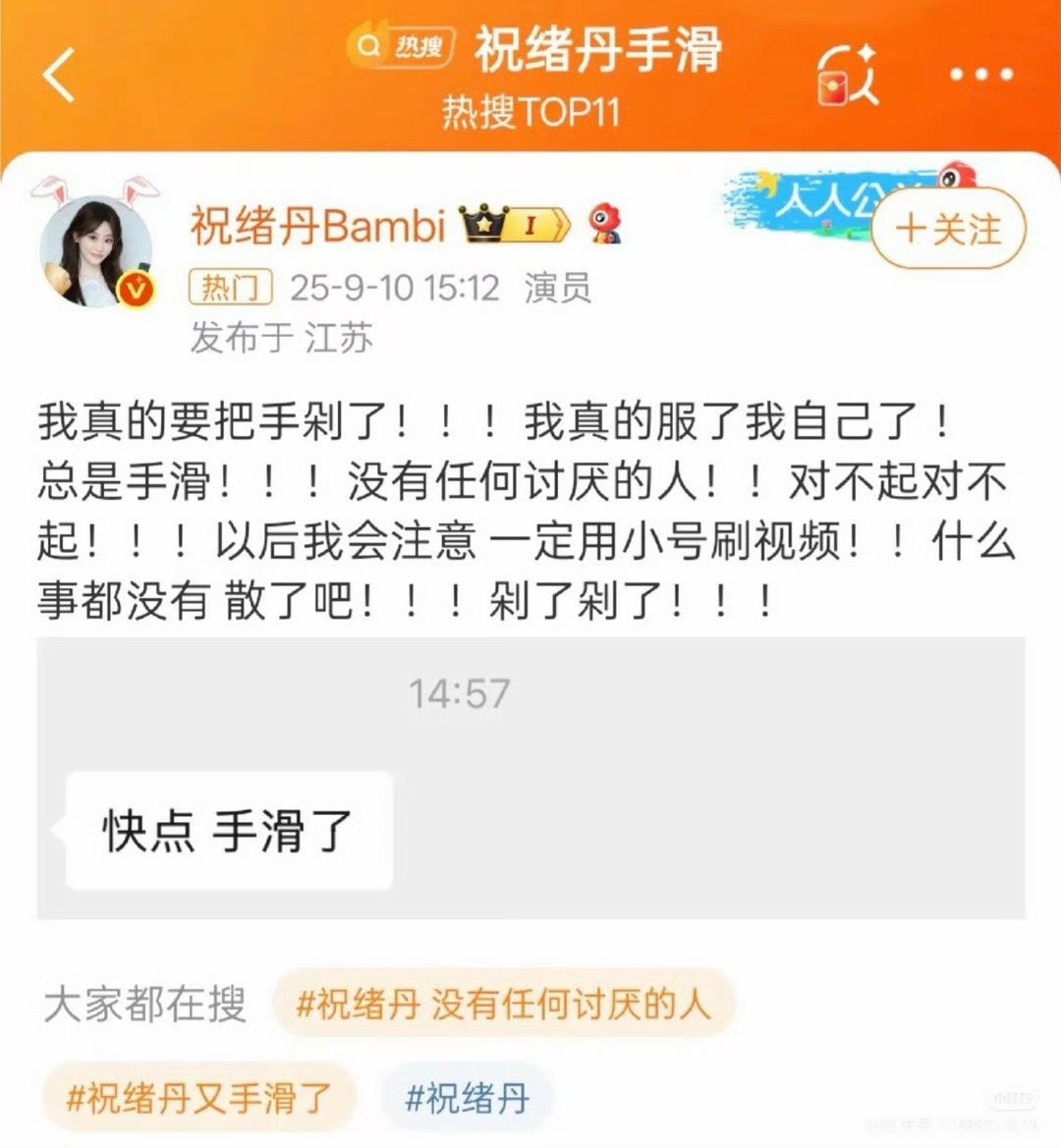View the attached chat screenshot image
Screen dimensions: 1061x1148
530,778
